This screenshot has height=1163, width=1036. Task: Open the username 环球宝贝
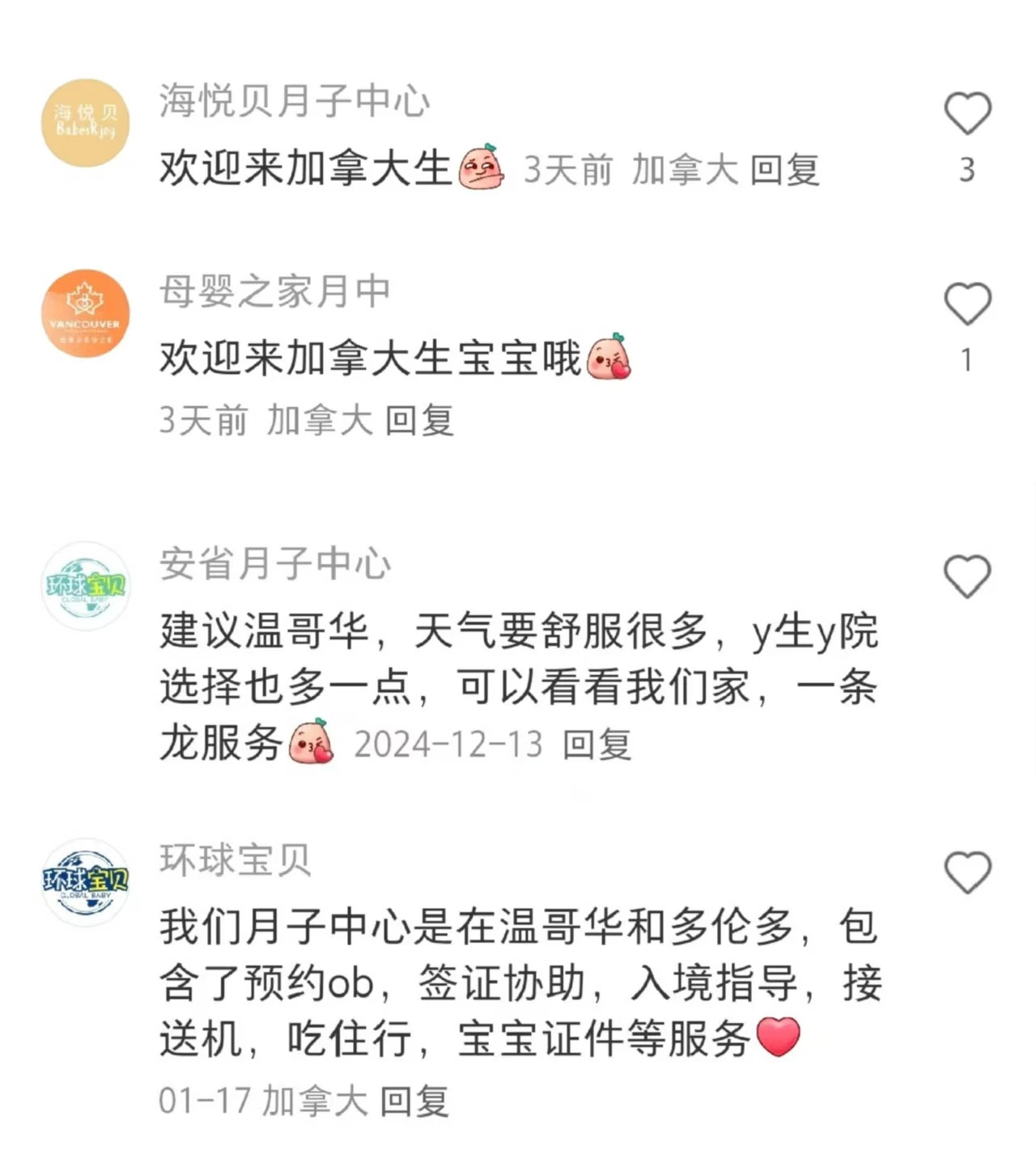pos(235,860)
